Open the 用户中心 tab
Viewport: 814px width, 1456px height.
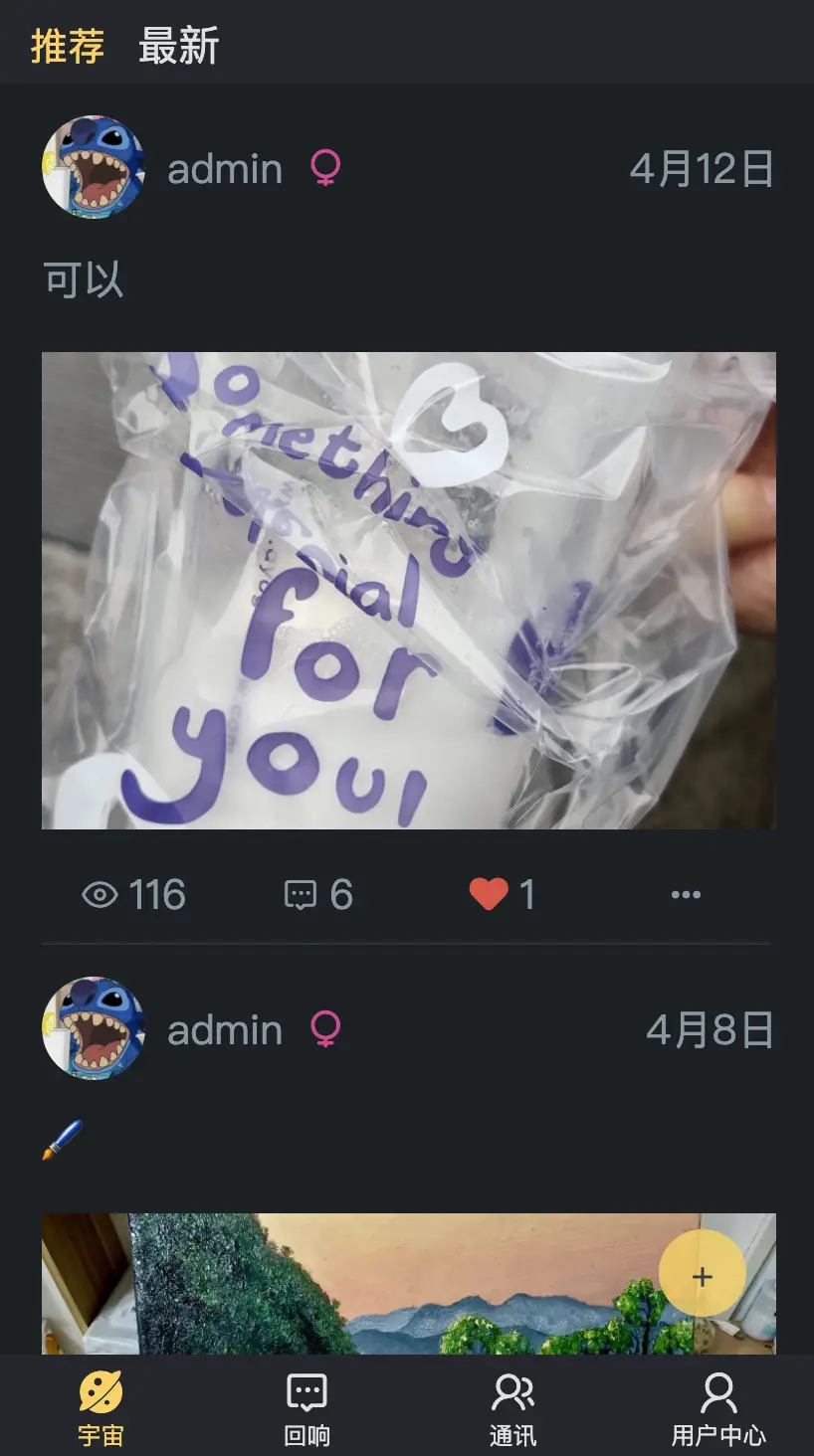718,1407
